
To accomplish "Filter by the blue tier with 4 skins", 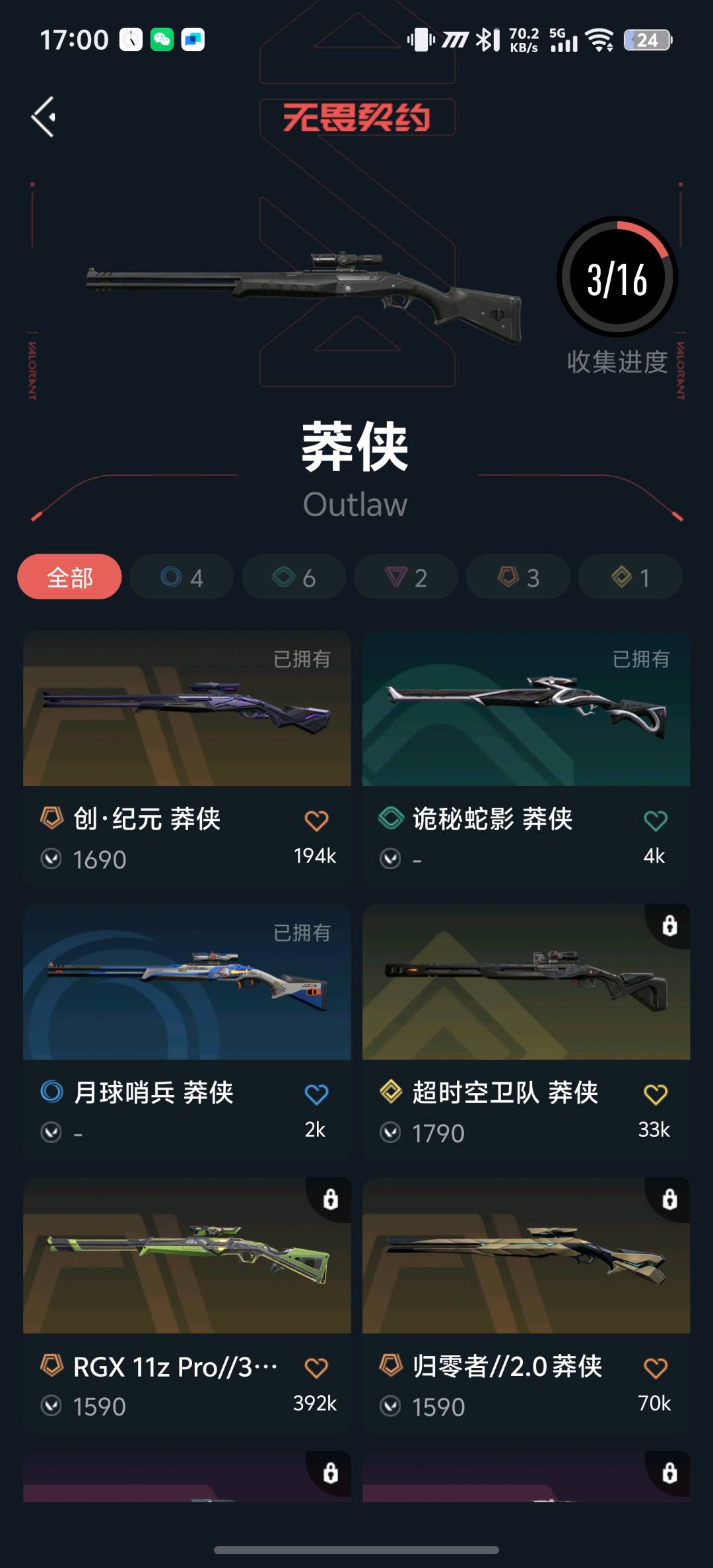I will click(182, 577).
